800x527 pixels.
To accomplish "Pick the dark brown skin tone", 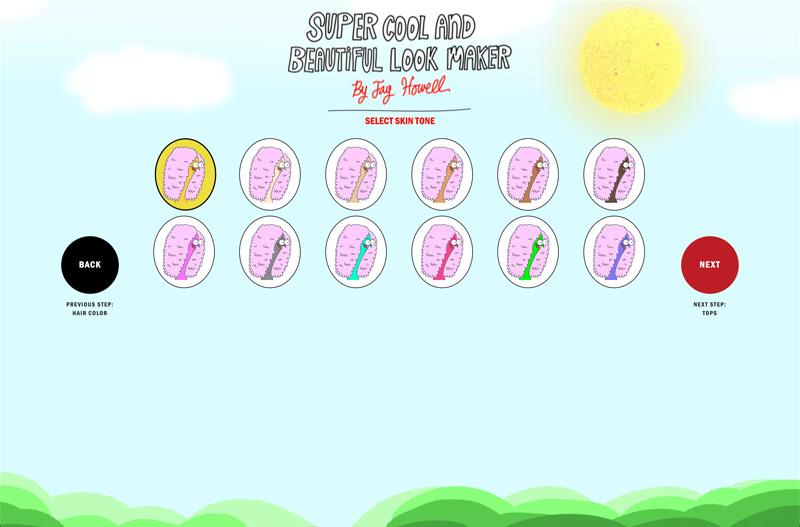I will point(614,174).
